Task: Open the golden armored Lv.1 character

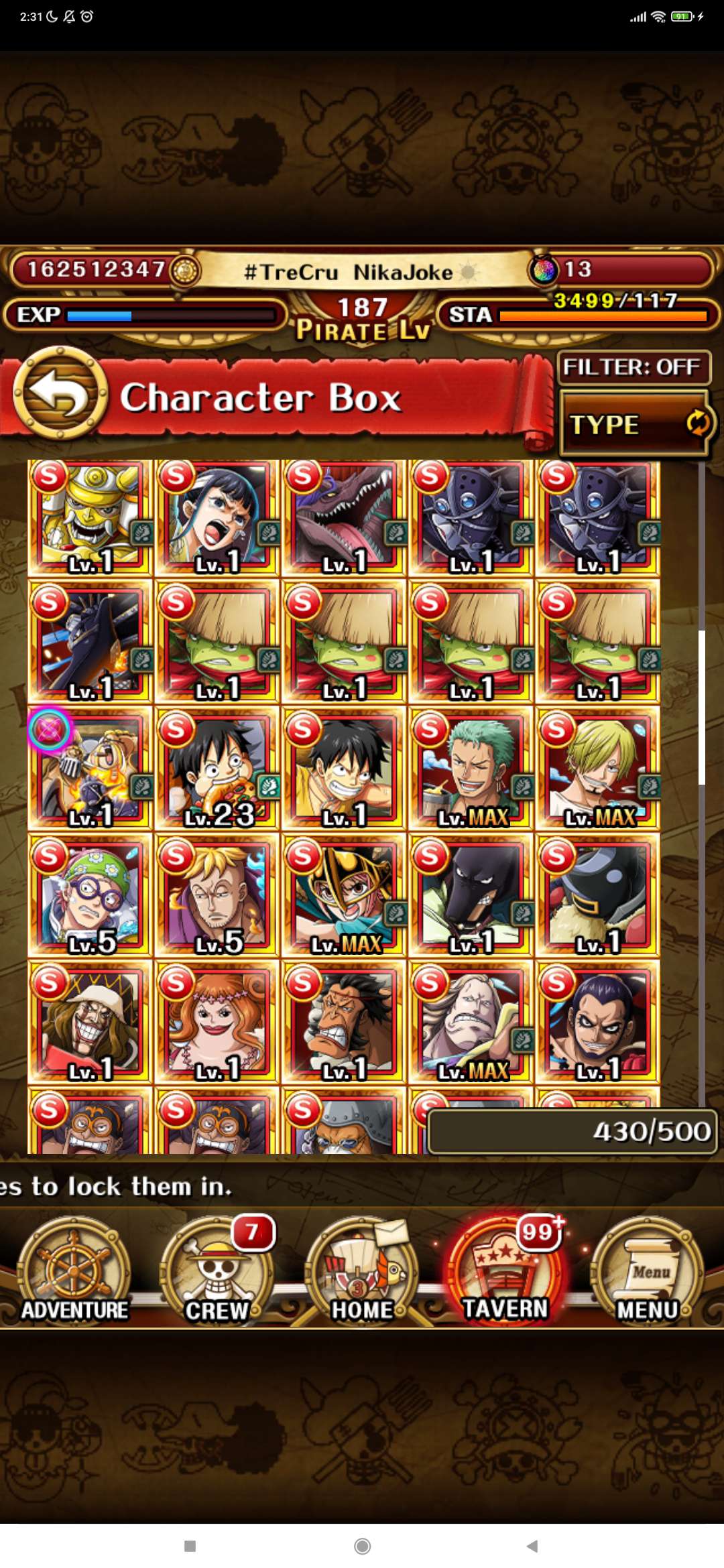Action: [90, 516]
